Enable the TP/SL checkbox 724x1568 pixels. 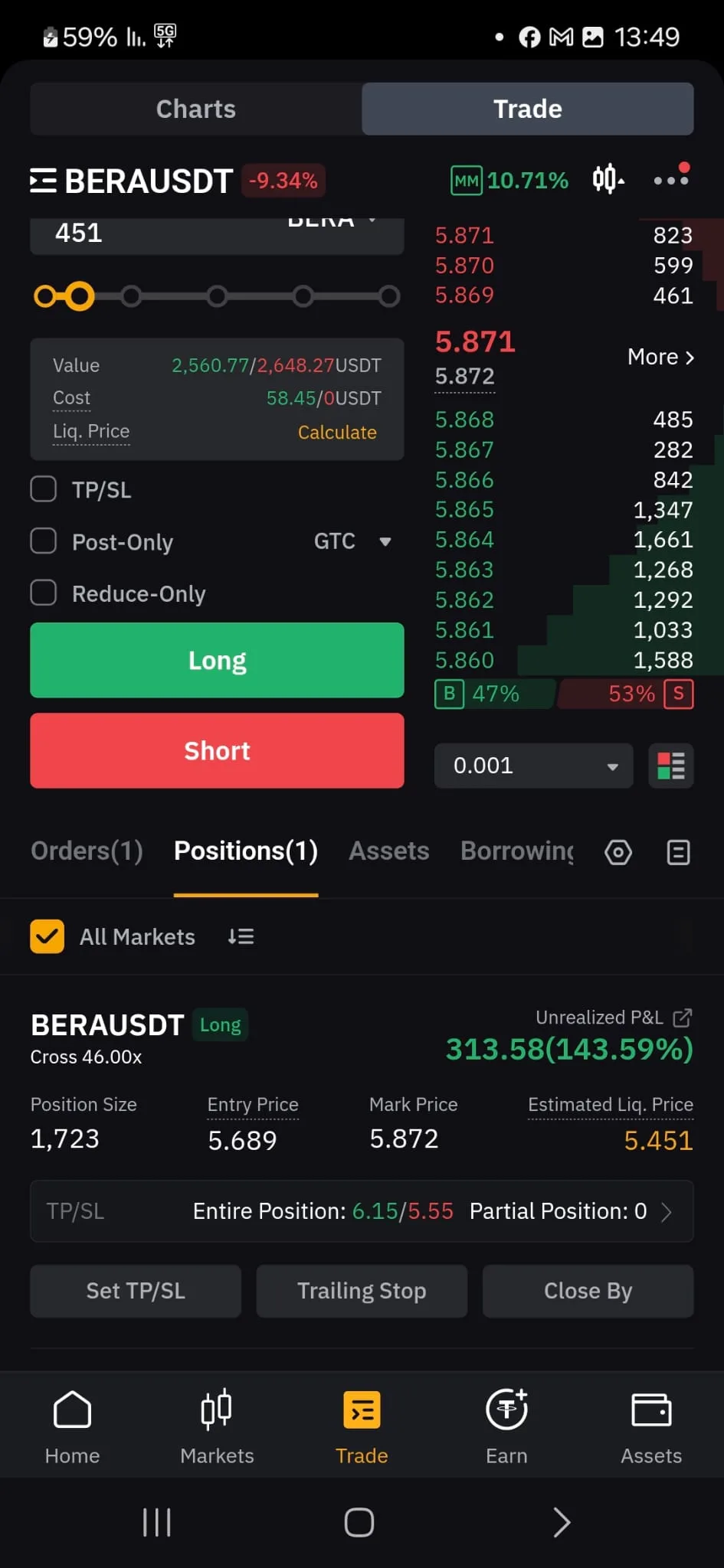[x=44, y=488]
